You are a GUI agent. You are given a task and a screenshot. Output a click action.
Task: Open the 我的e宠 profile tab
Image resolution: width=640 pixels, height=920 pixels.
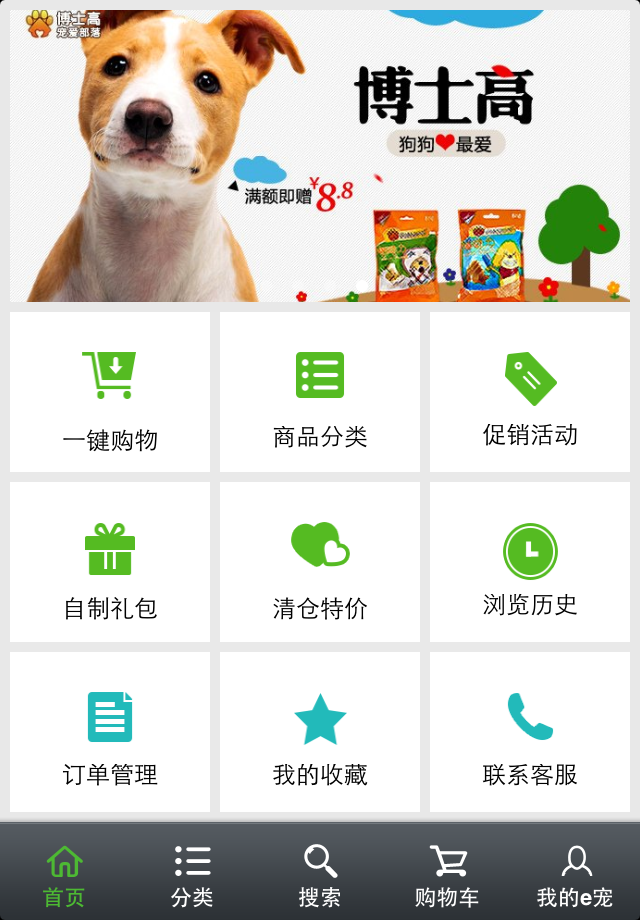pos(575,874)
